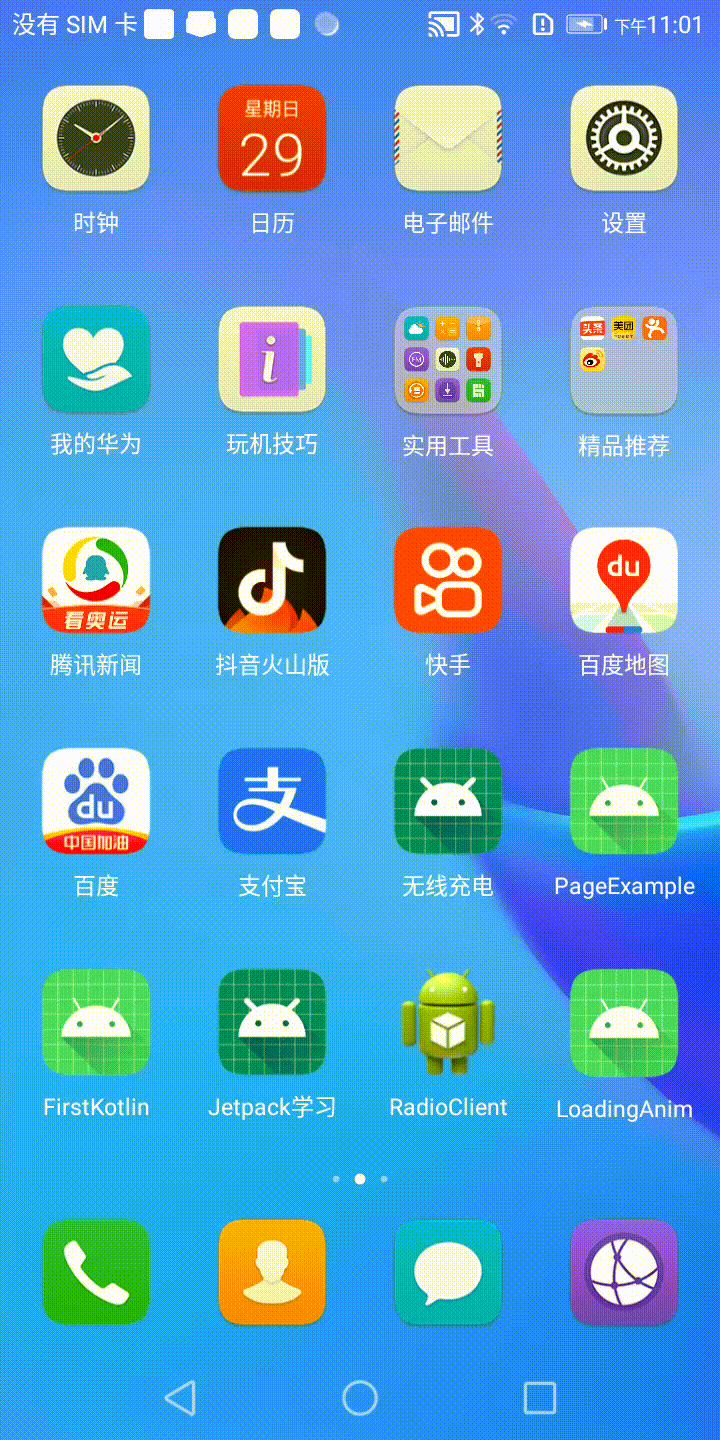The image size is (720, 1440).
Task: Open the 我的华为 app
Action: pos(96,360)
